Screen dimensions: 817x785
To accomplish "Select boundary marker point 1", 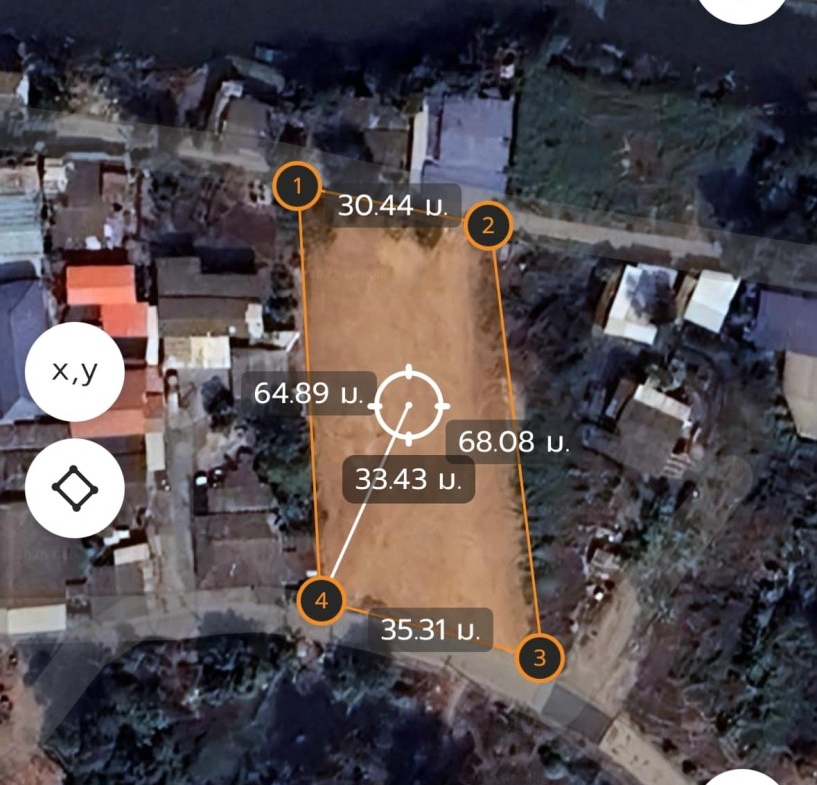I will 297,186.
